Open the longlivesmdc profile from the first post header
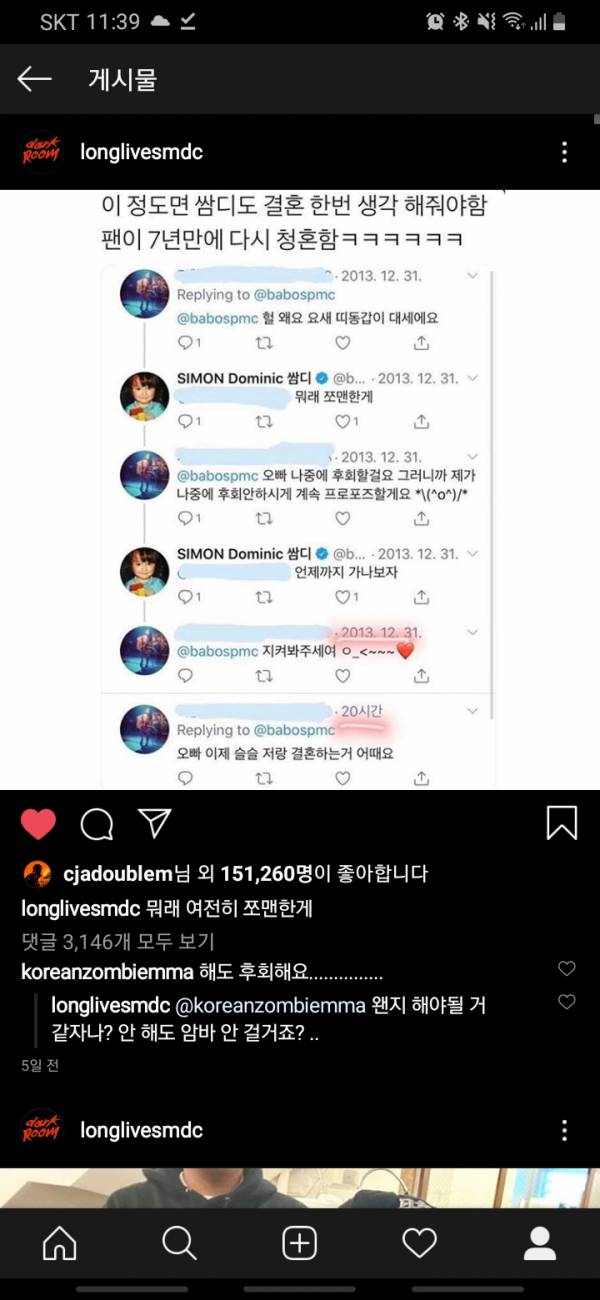 pyautogui.click(x=140, y=153)
